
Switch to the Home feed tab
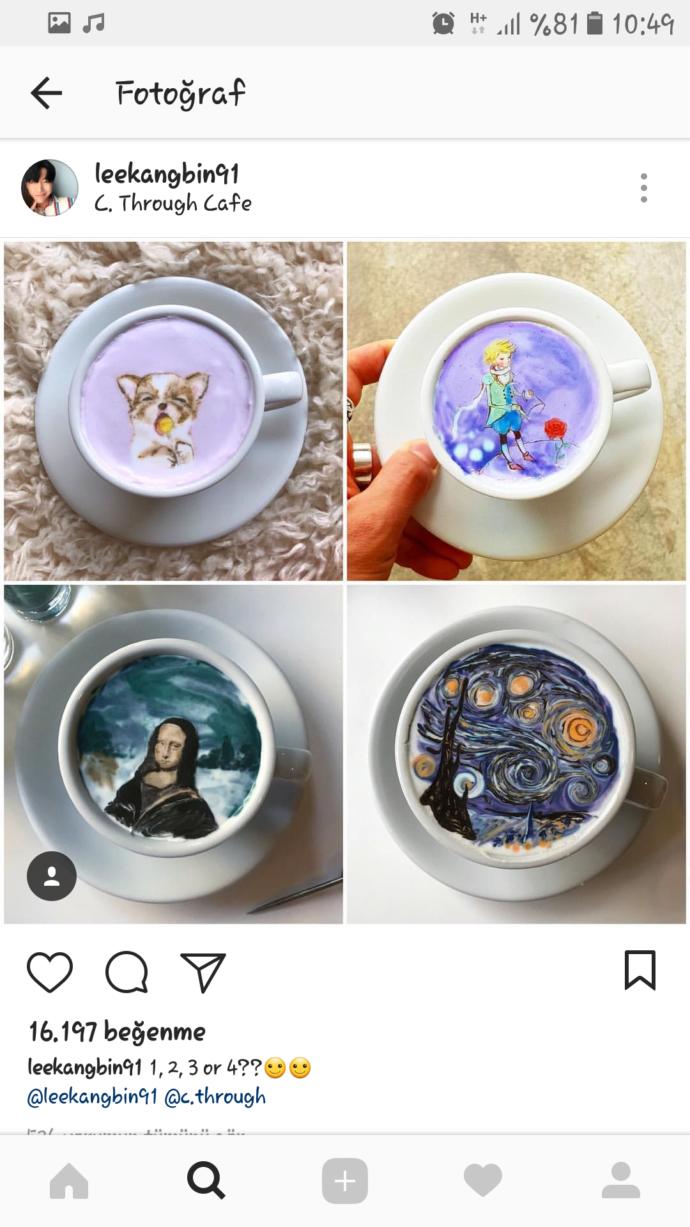coord(69,1182)
